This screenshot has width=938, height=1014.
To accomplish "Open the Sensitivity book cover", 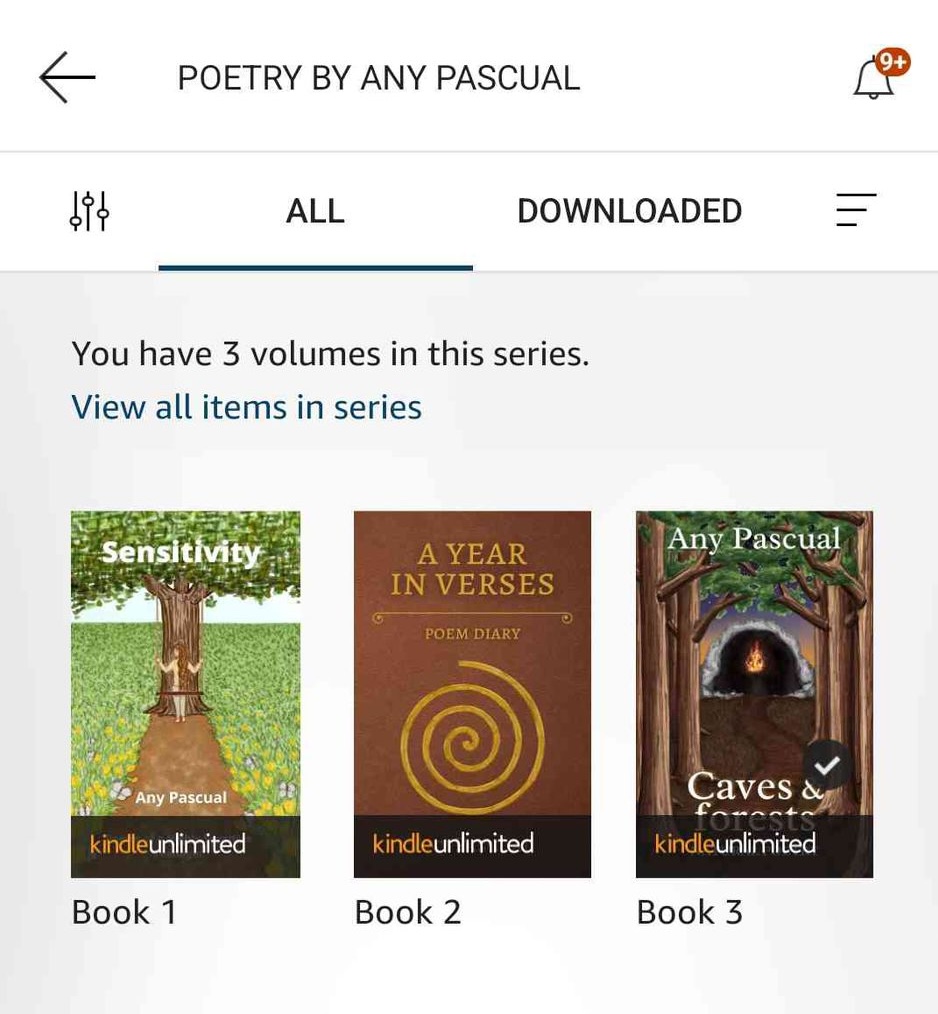I will click(185, 693).
